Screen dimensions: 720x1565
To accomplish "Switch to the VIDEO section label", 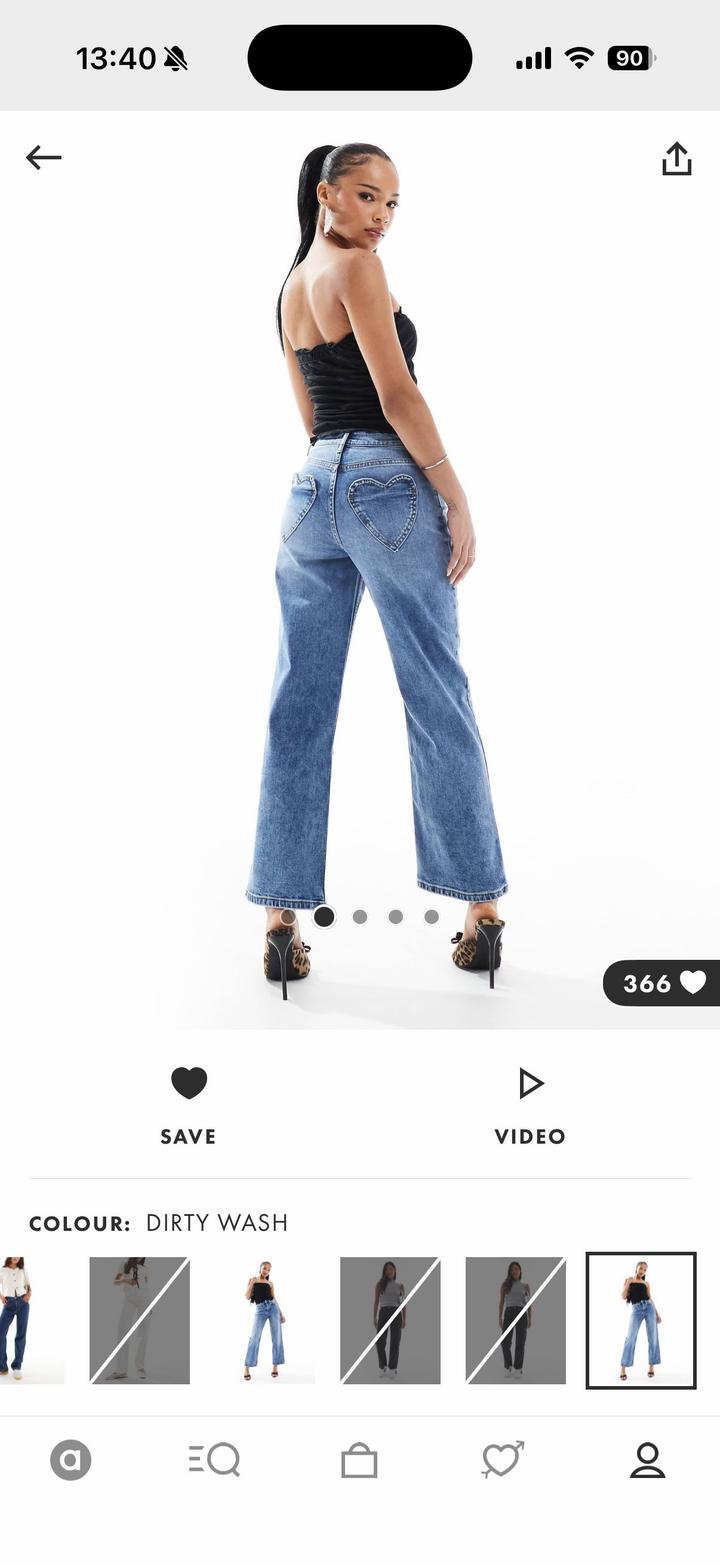I will [529, 1136].
